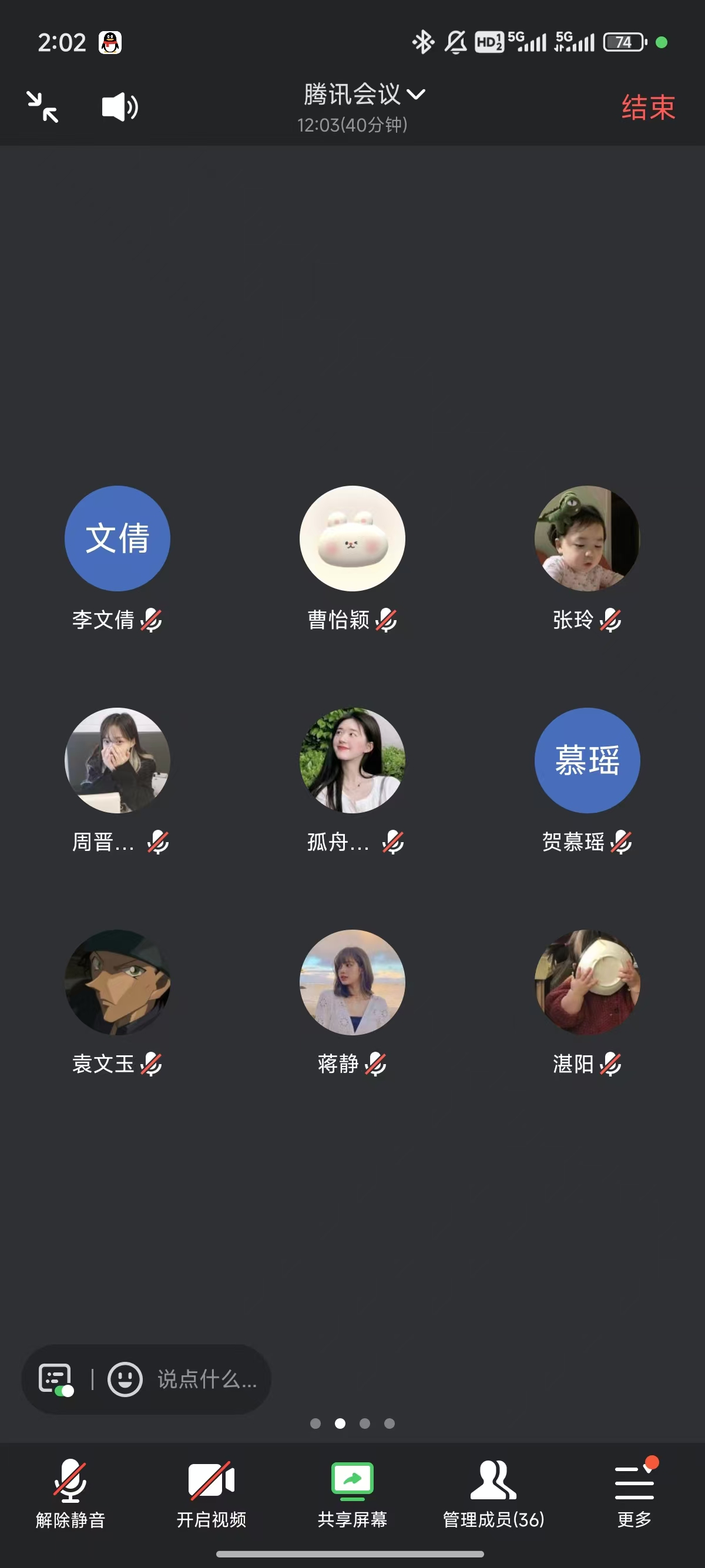Open the 更多 options menu

click(634, 1492)
